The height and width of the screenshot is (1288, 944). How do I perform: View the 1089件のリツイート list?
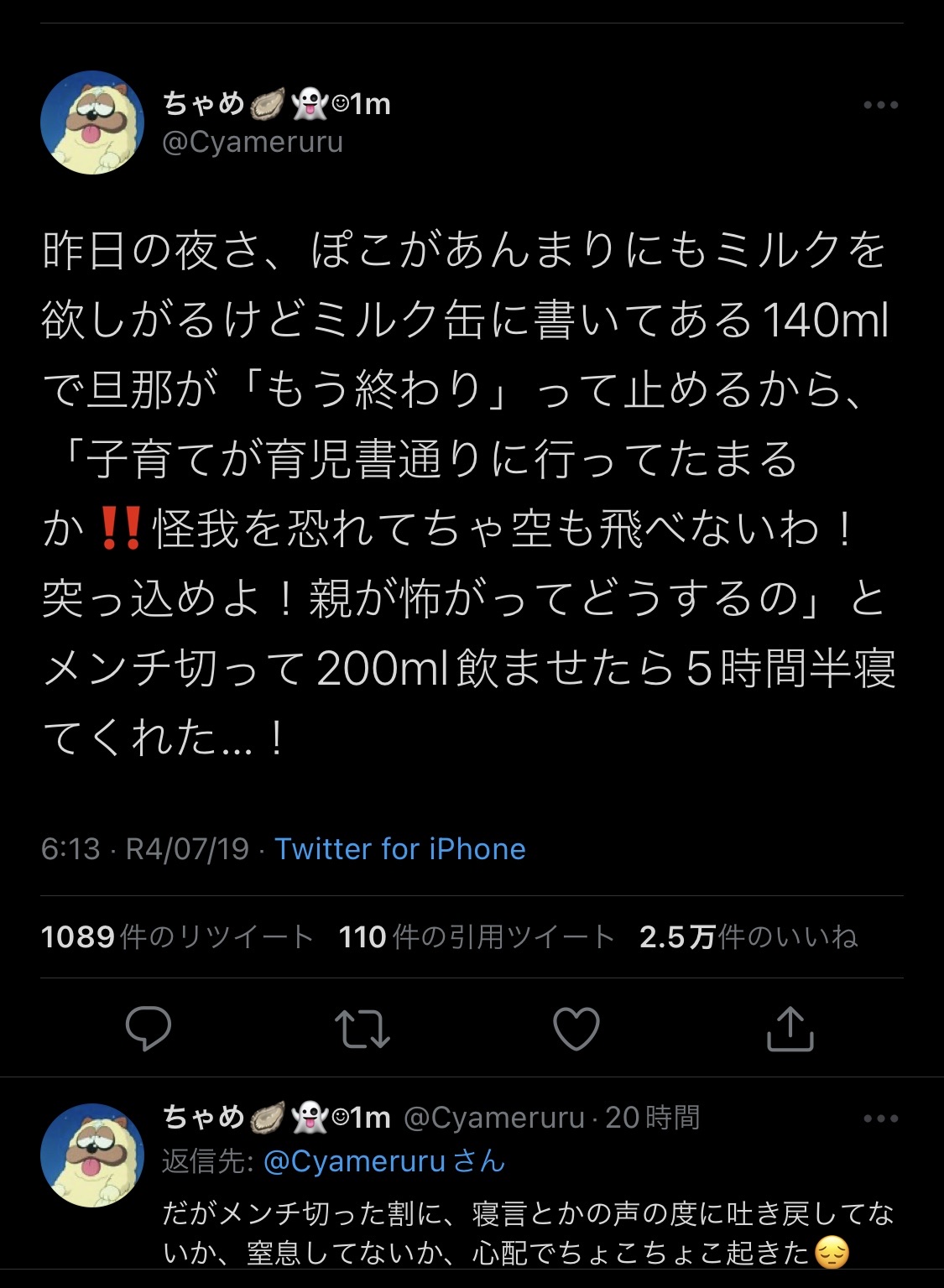pos(177,936)
